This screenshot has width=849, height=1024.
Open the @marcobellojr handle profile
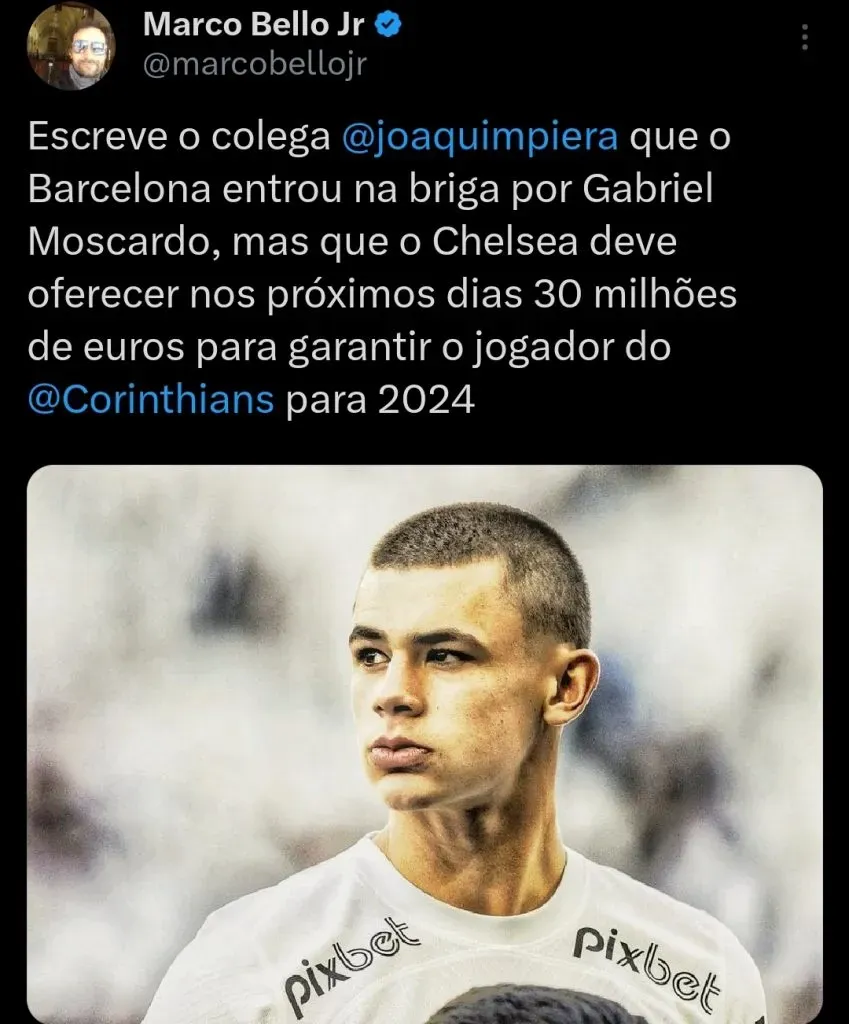(x=255, y=65)
